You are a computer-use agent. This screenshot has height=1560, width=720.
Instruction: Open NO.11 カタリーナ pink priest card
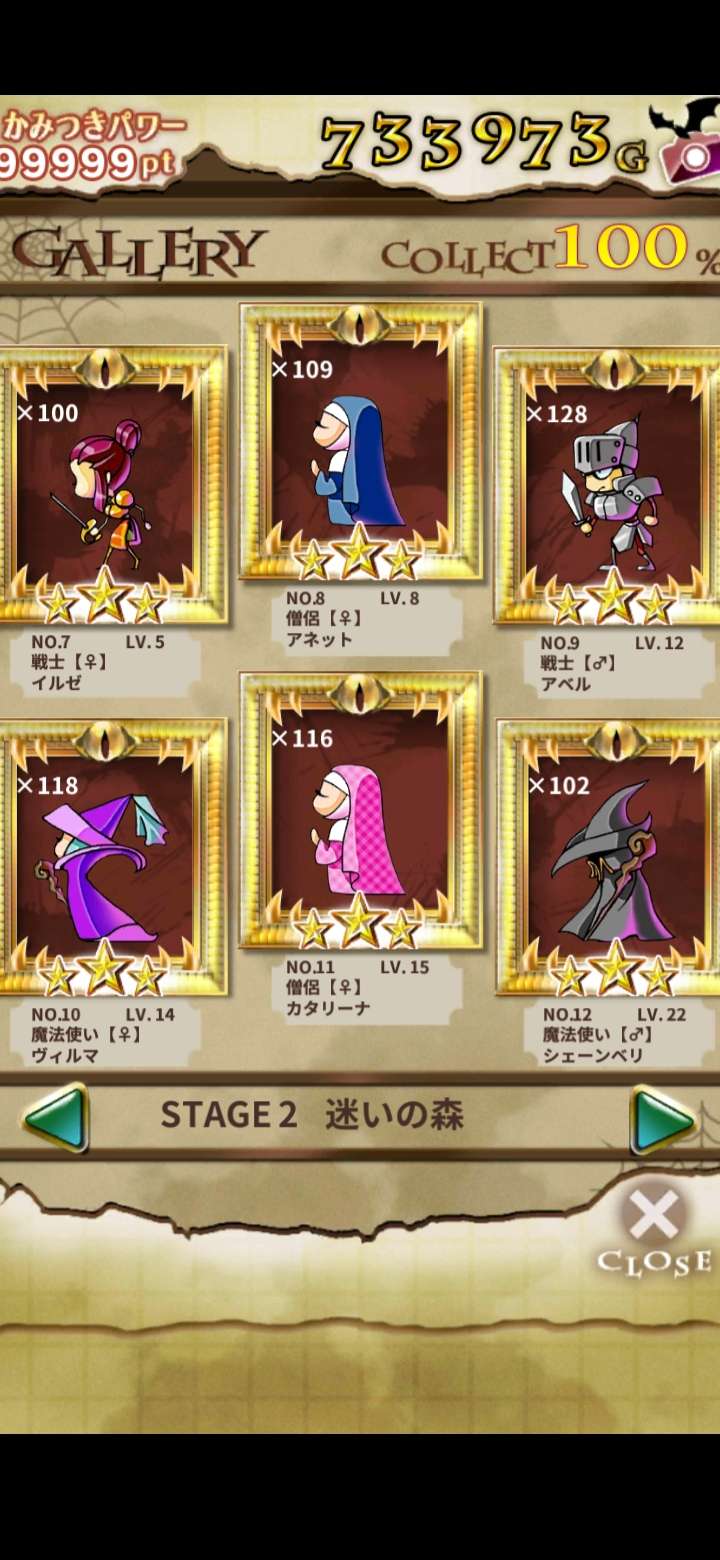coord(360,811)
